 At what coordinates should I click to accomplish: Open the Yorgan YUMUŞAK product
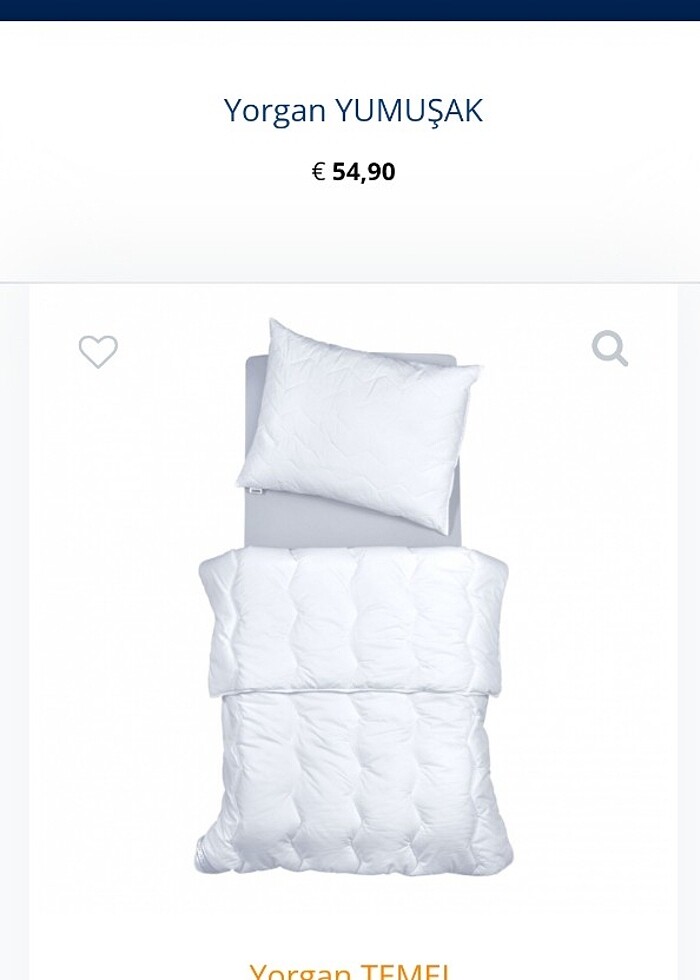click(x=353, y=110)
